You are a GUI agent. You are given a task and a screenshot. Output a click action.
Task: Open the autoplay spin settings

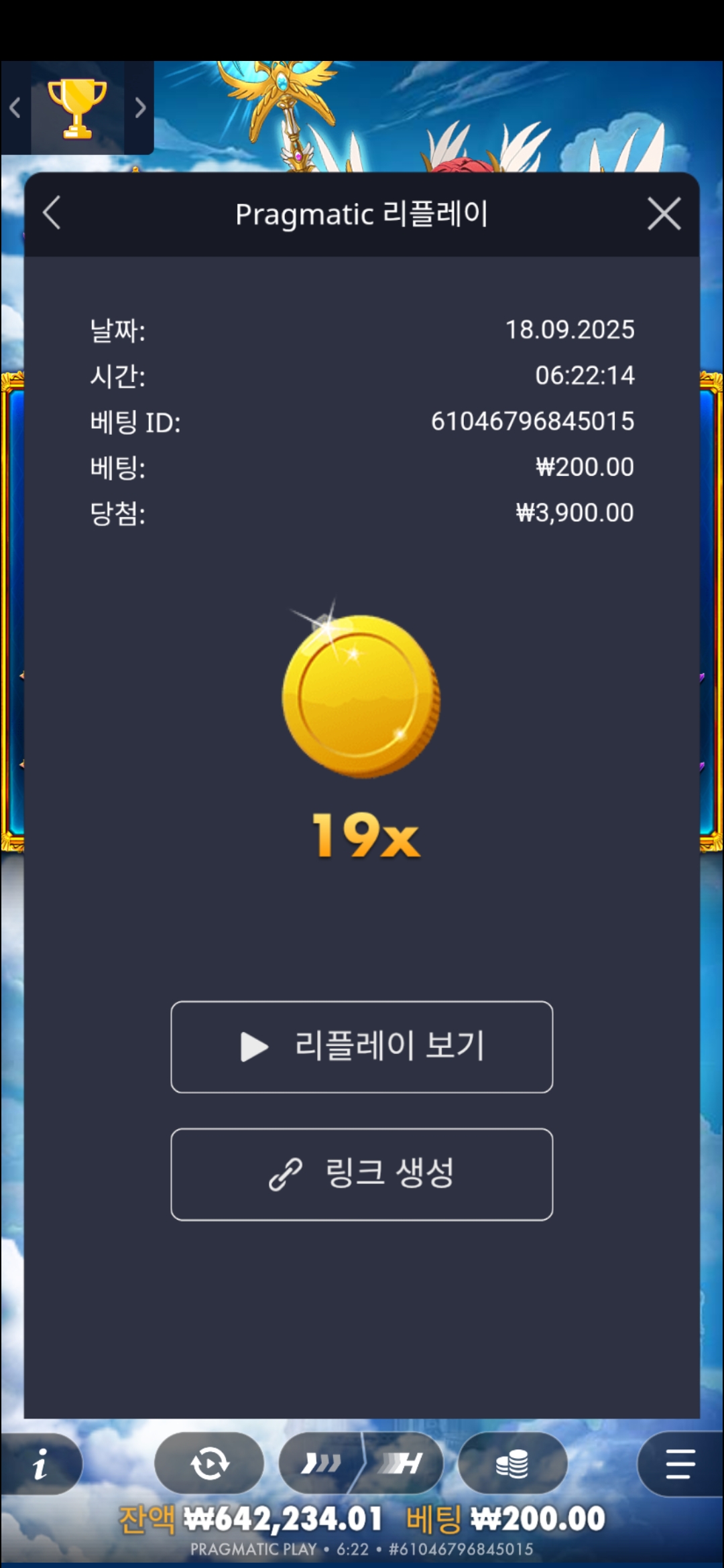[x=209, y=1463]
